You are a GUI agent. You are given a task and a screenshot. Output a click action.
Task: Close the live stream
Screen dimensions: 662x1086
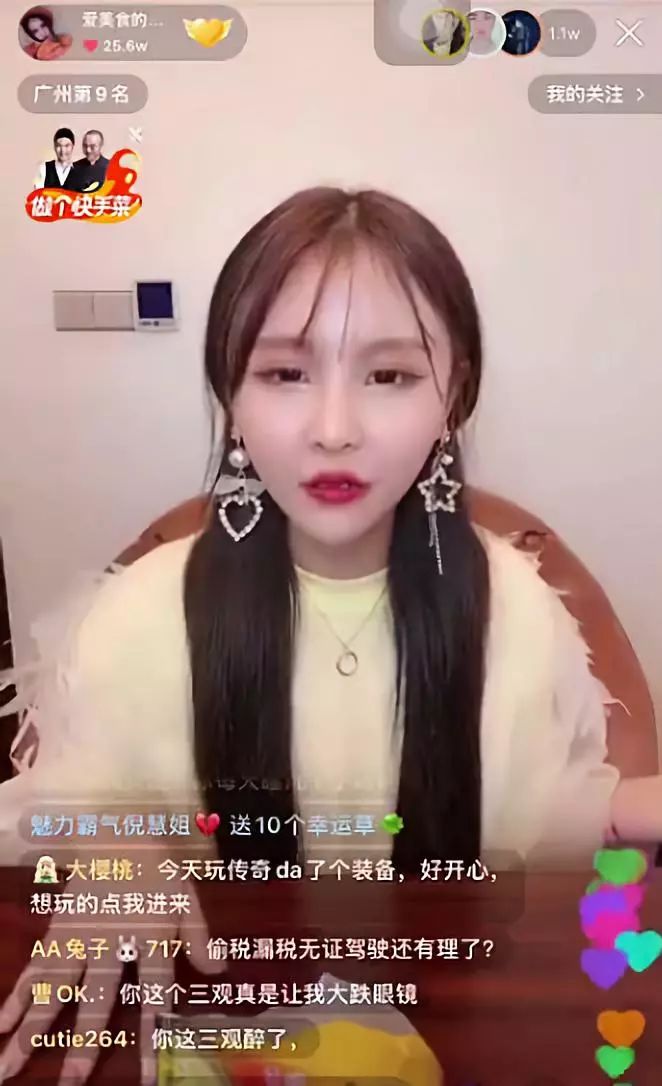click(629, 33)
